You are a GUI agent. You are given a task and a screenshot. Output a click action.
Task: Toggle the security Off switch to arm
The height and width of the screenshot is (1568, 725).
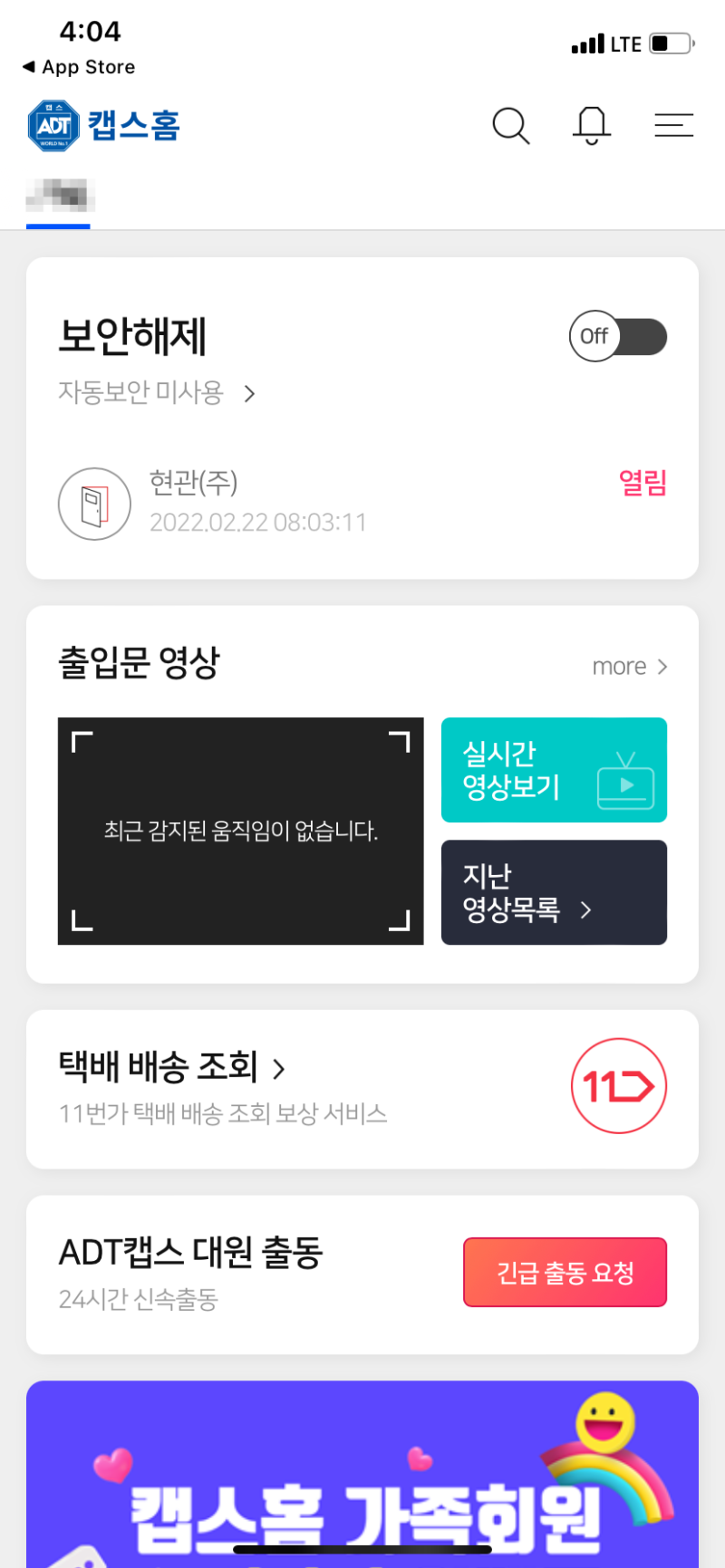pyautogui.click(x=618, y=336)
